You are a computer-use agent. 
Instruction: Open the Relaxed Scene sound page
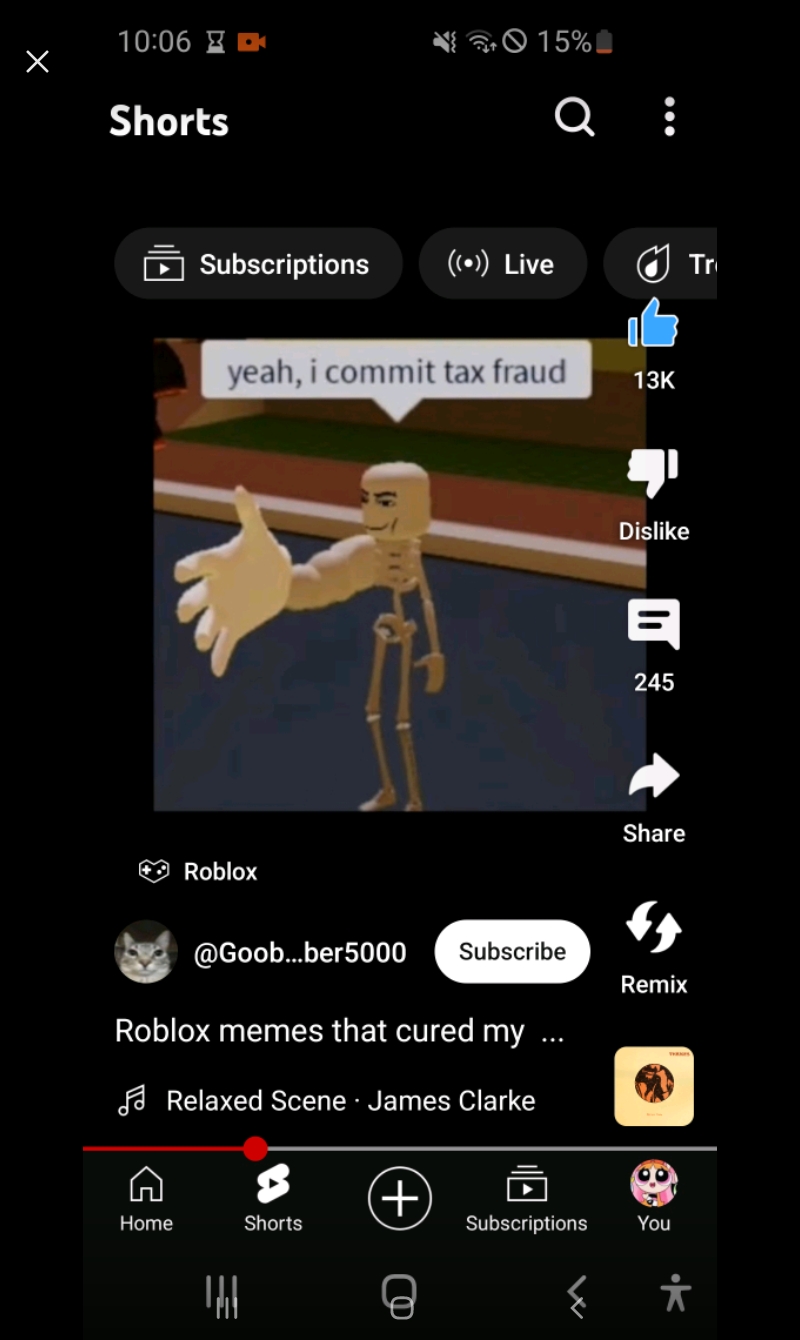tap(350, 1101)
